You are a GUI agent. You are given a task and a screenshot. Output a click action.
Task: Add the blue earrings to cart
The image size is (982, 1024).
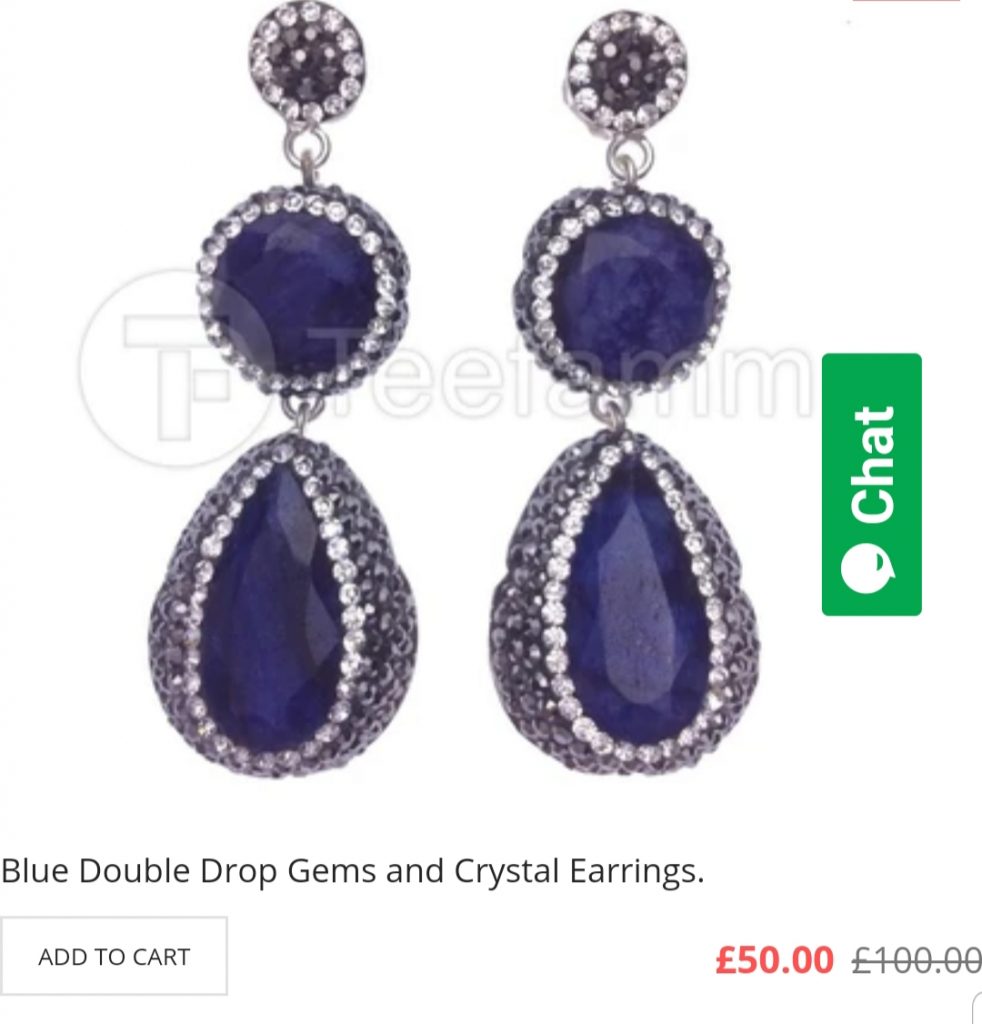coord(113,956)
